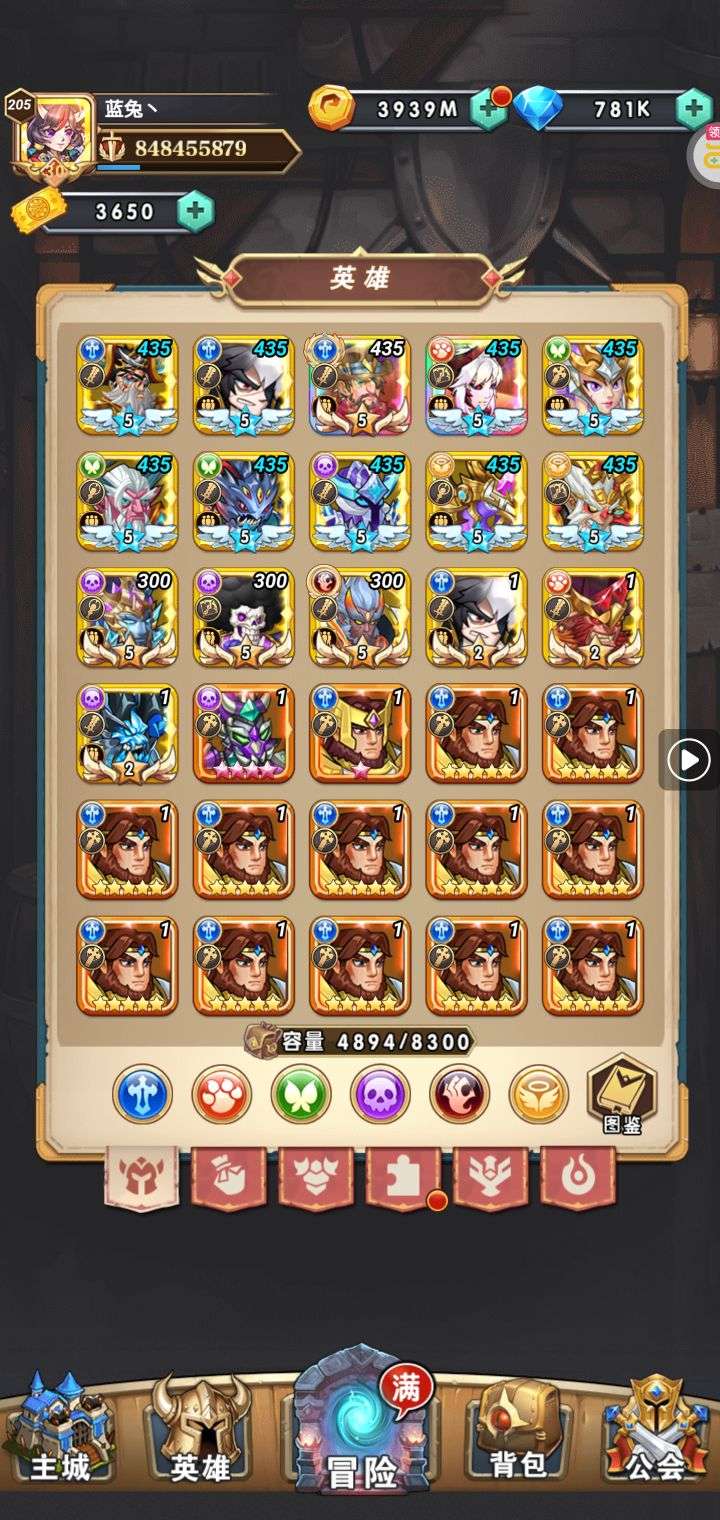Viewport: 720px width, 1520px height.
Task: Filter heroes by green butterfly faction
Action: coord(300,1094)
